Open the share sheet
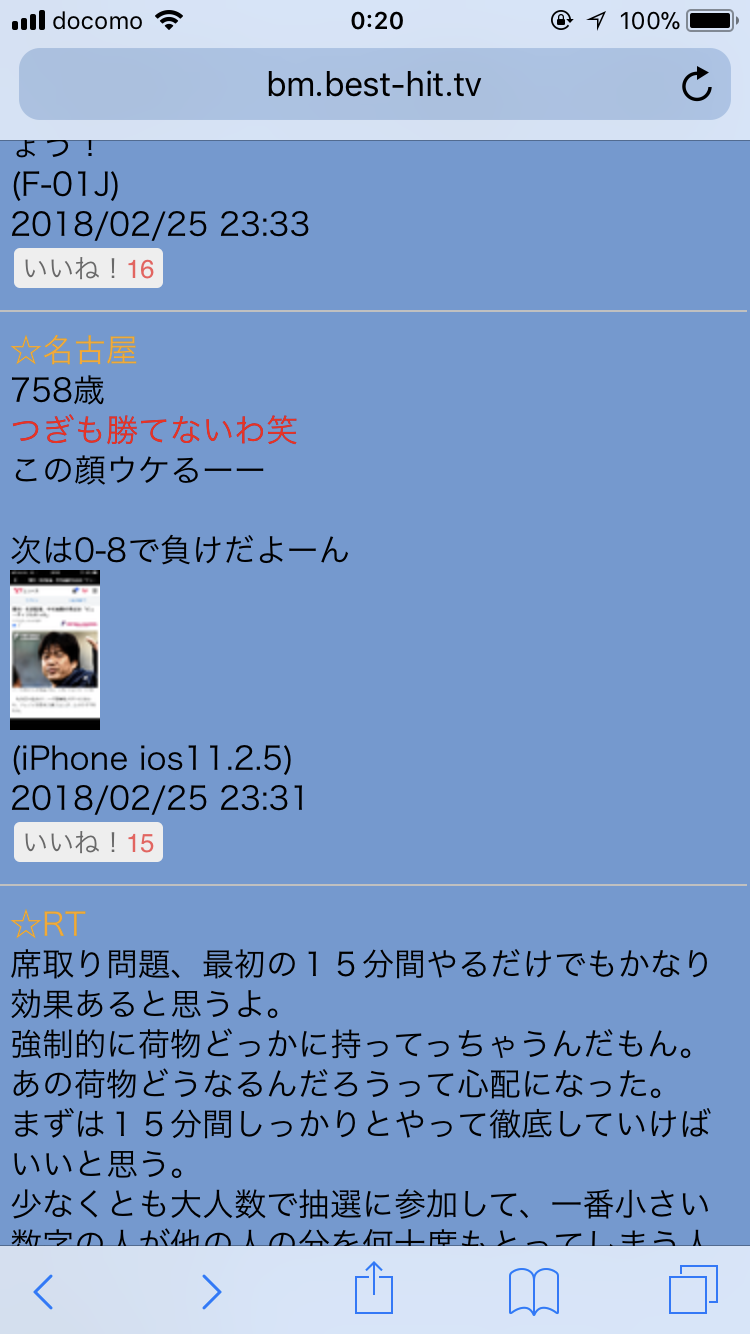The image size is (750, 1334). [375, 1289]
